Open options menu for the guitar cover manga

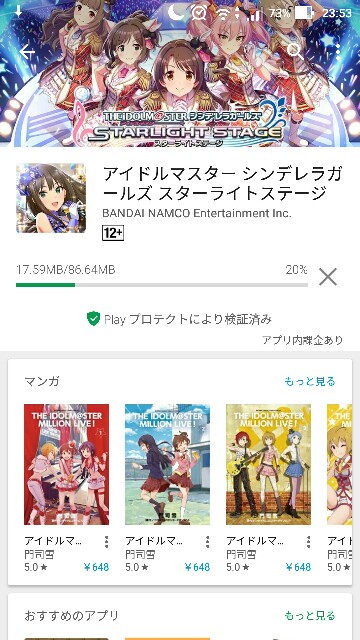pyautogui.click(x=308, y=542)
